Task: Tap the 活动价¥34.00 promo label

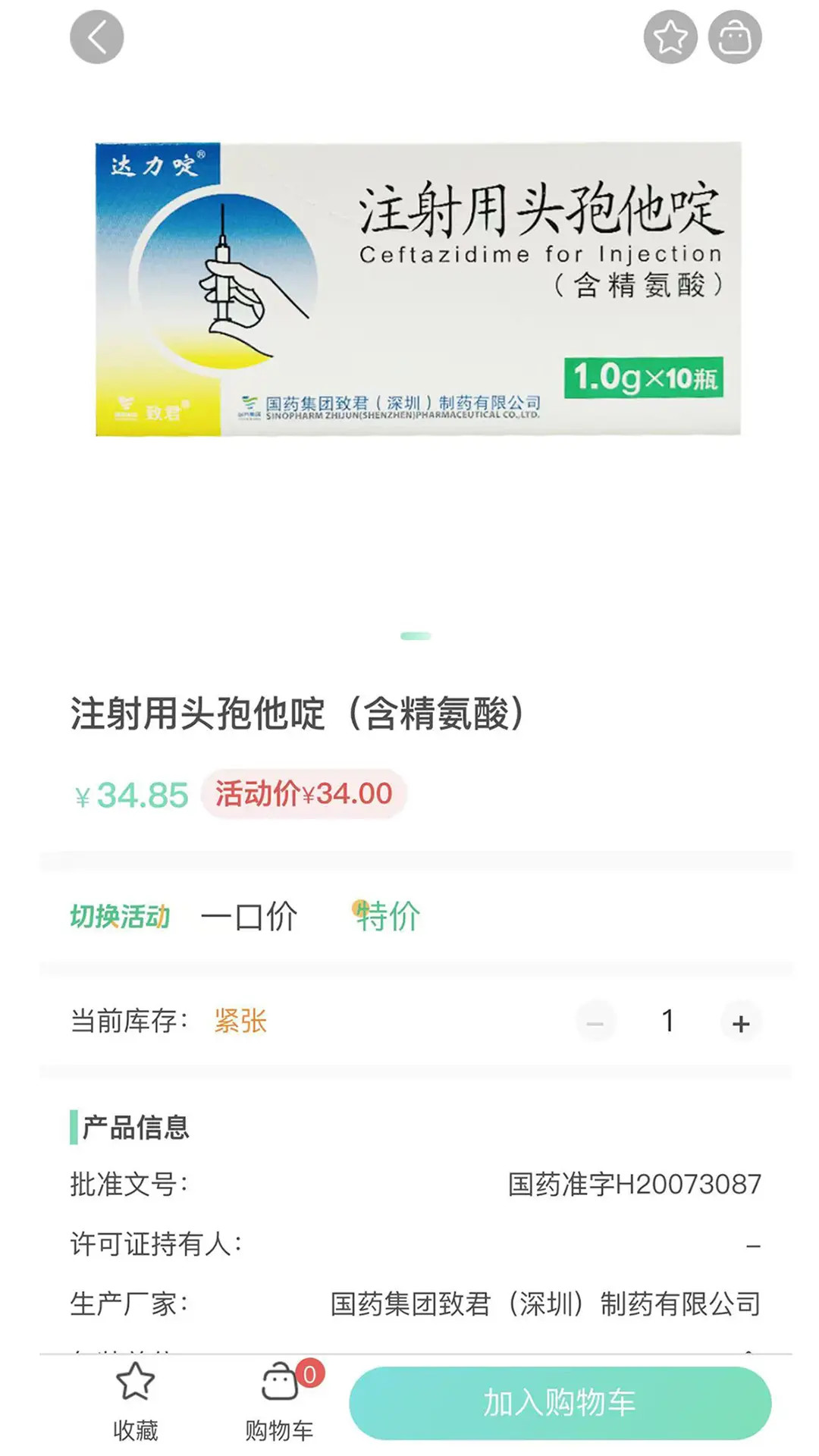Action: 304,794
